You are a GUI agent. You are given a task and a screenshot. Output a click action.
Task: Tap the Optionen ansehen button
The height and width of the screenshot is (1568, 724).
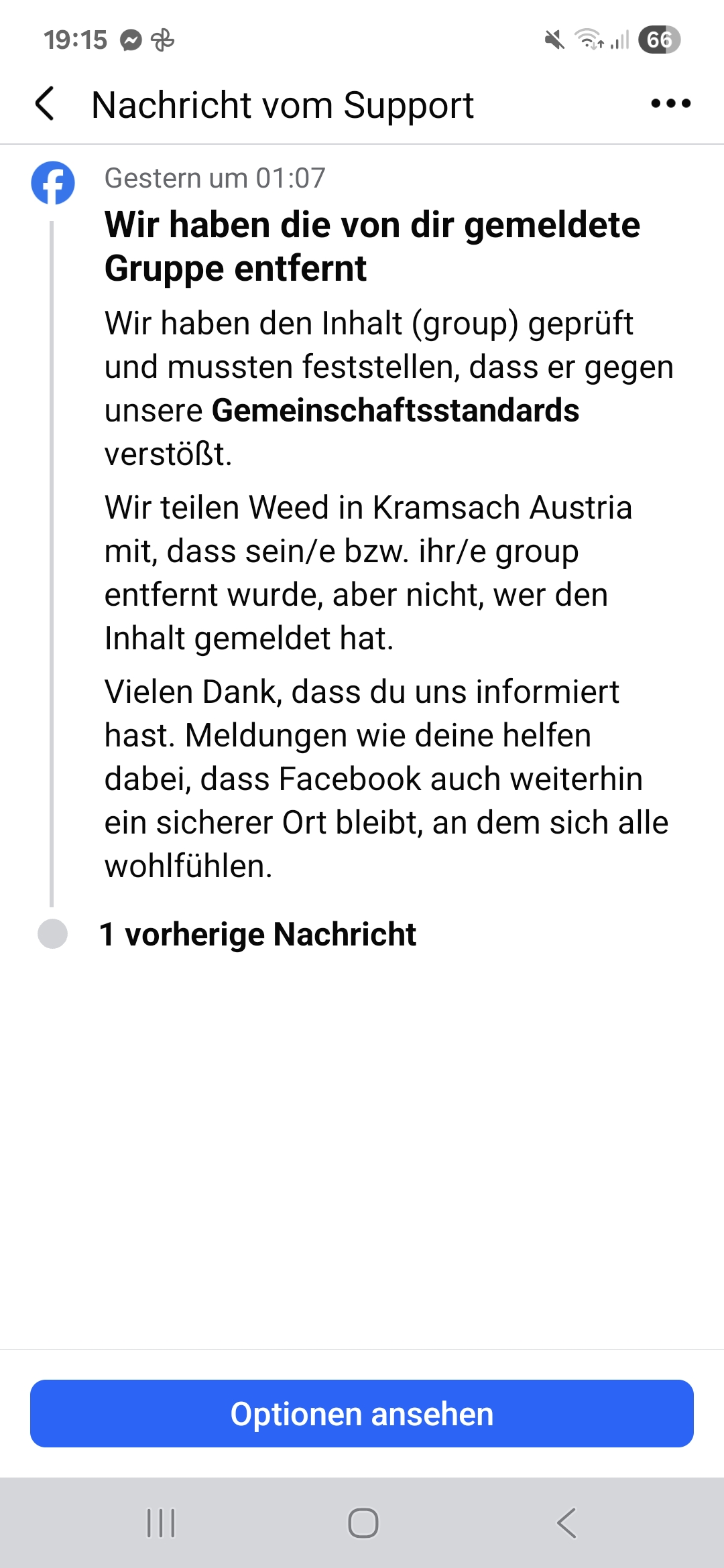(362, 1413)
